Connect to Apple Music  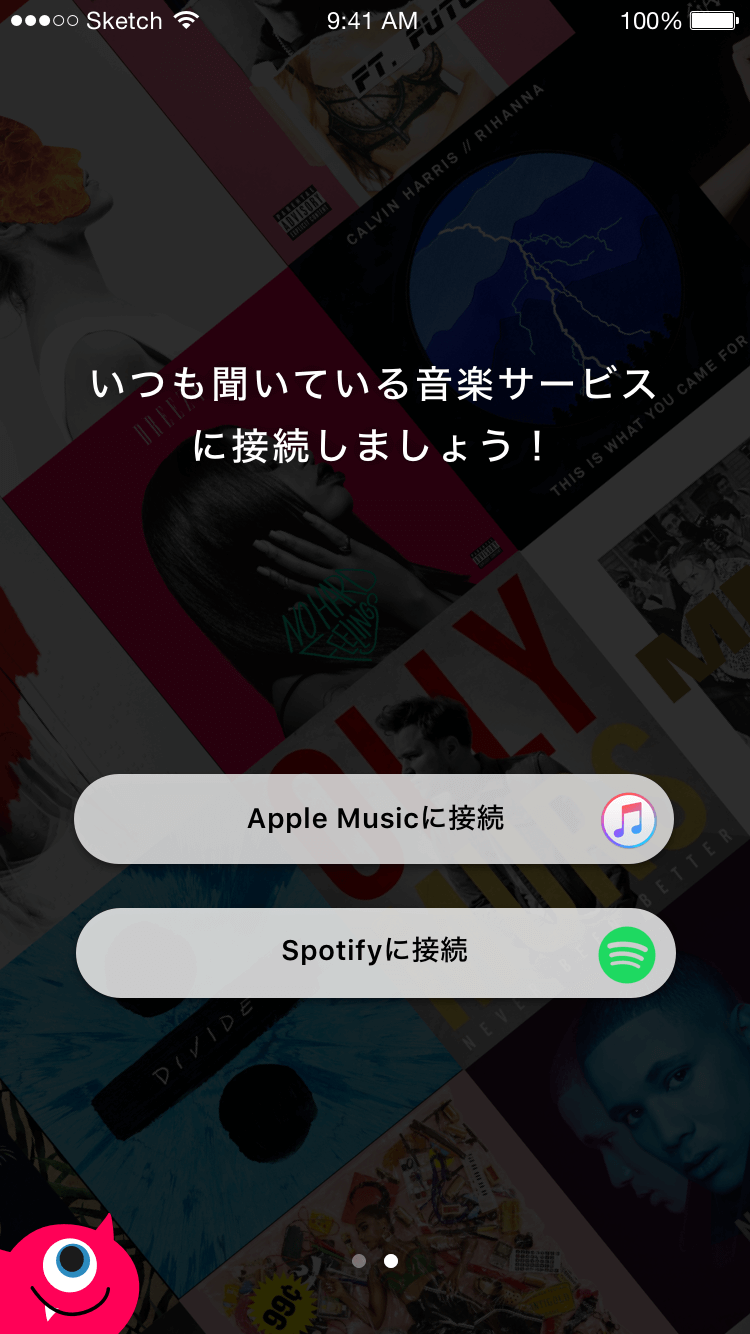(x=374, y=819)
